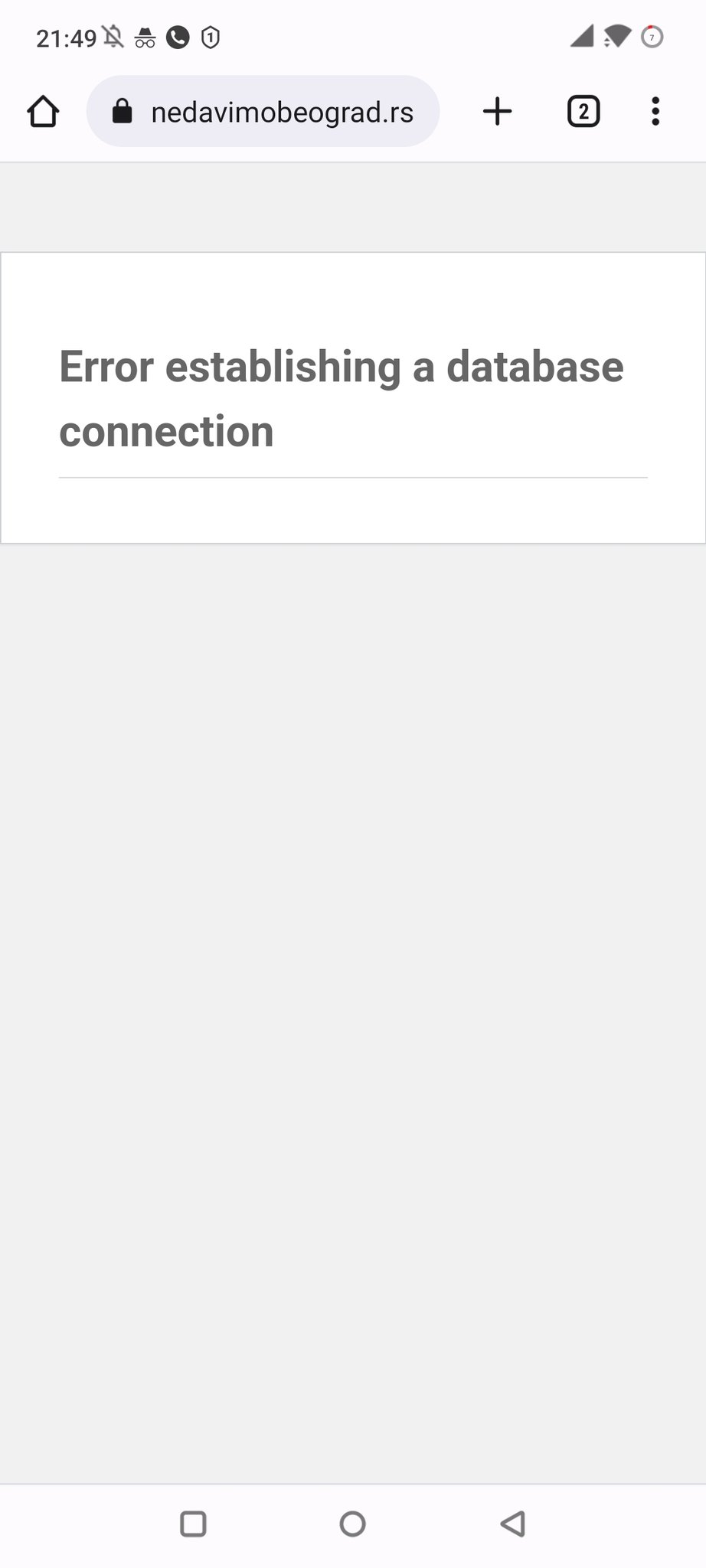Open a new tab with plus icon
Screen dimensions: 706x1568
pyautogui.click(x=498, y=112)
